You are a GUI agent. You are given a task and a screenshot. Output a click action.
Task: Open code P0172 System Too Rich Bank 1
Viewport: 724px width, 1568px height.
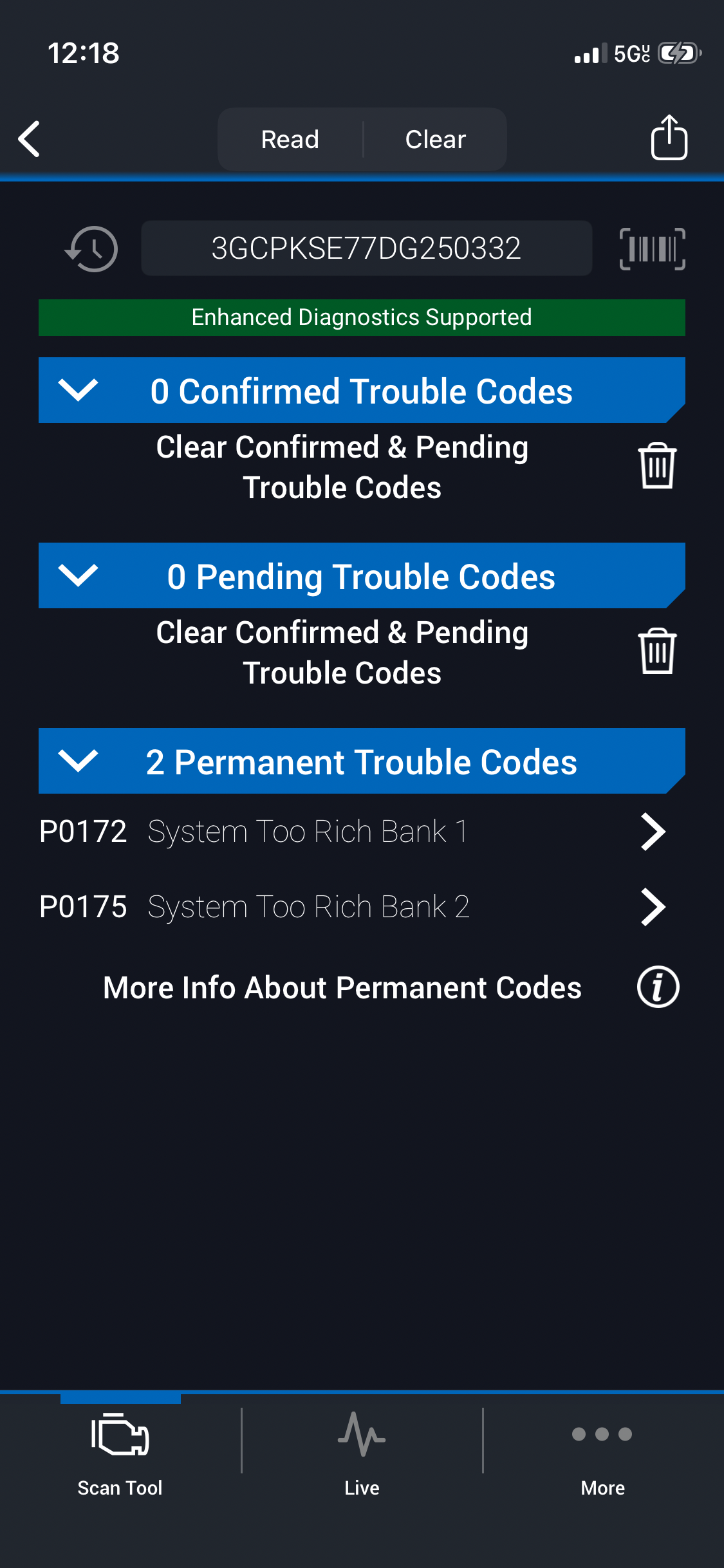coord(351,832)
